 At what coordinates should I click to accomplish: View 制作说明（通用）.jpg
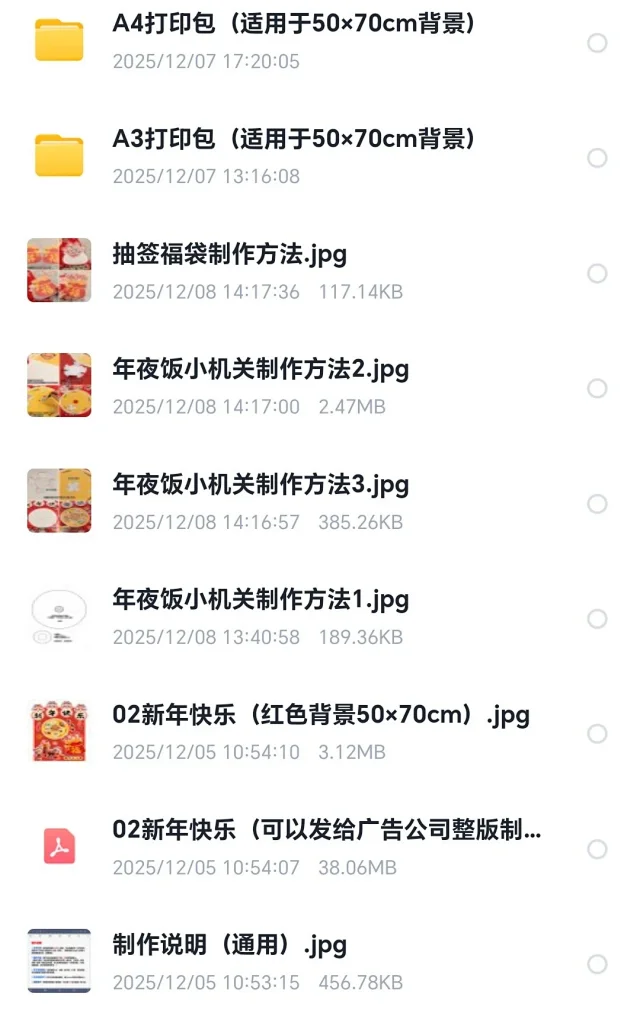pyautogui.click(x=230, y=945)
